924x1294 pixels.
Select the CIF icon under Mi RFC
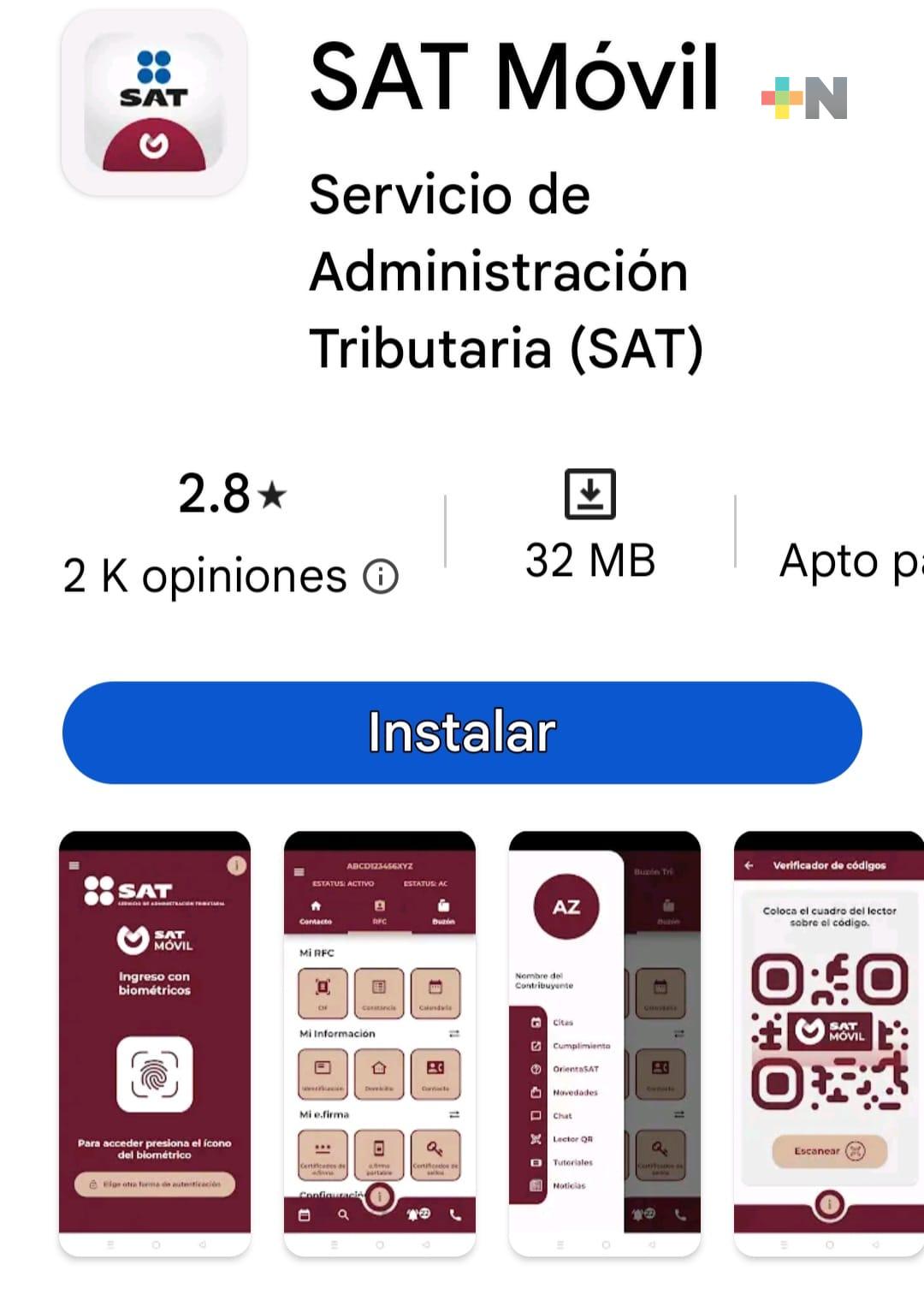[x=323, y=987]
